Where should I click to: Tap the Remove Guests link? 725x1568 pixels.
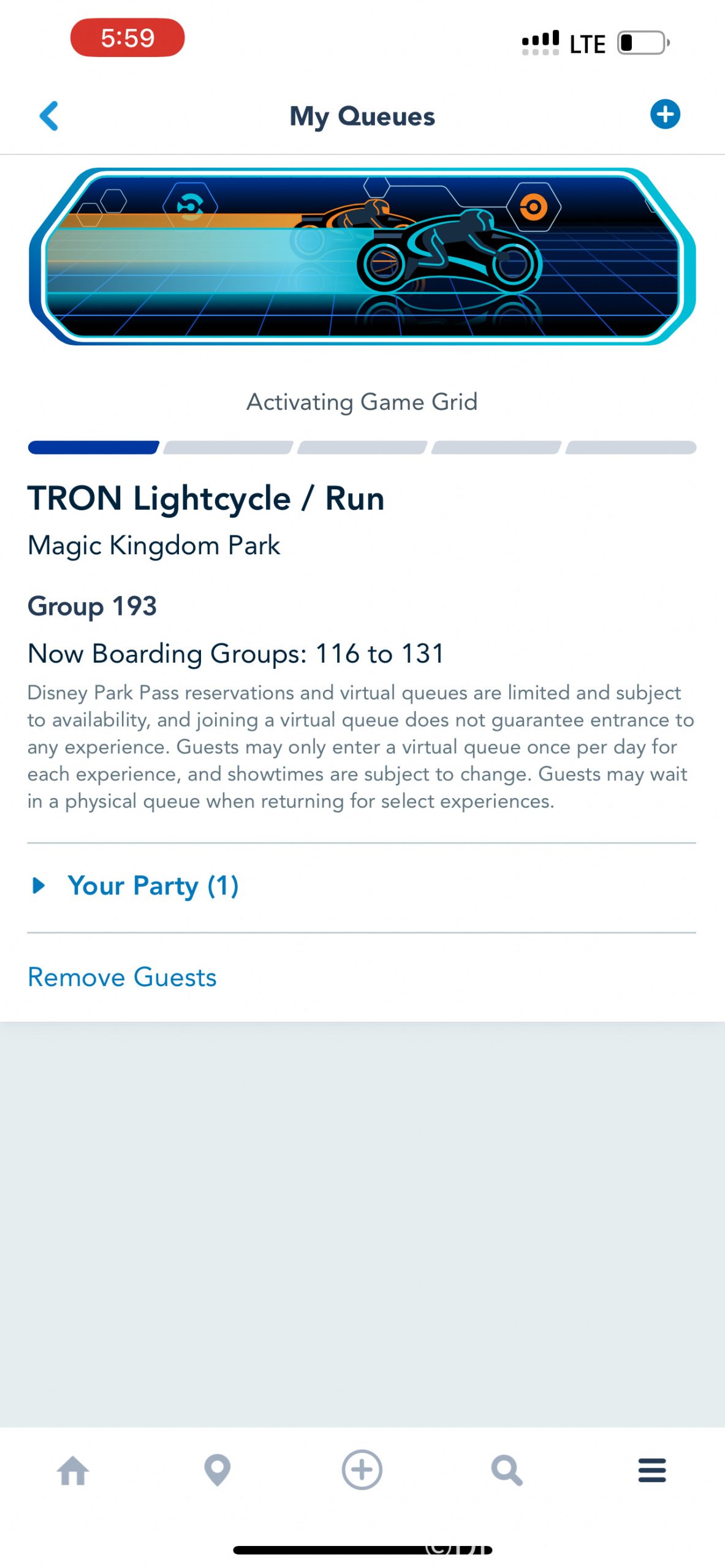click(x=122, y=977)
